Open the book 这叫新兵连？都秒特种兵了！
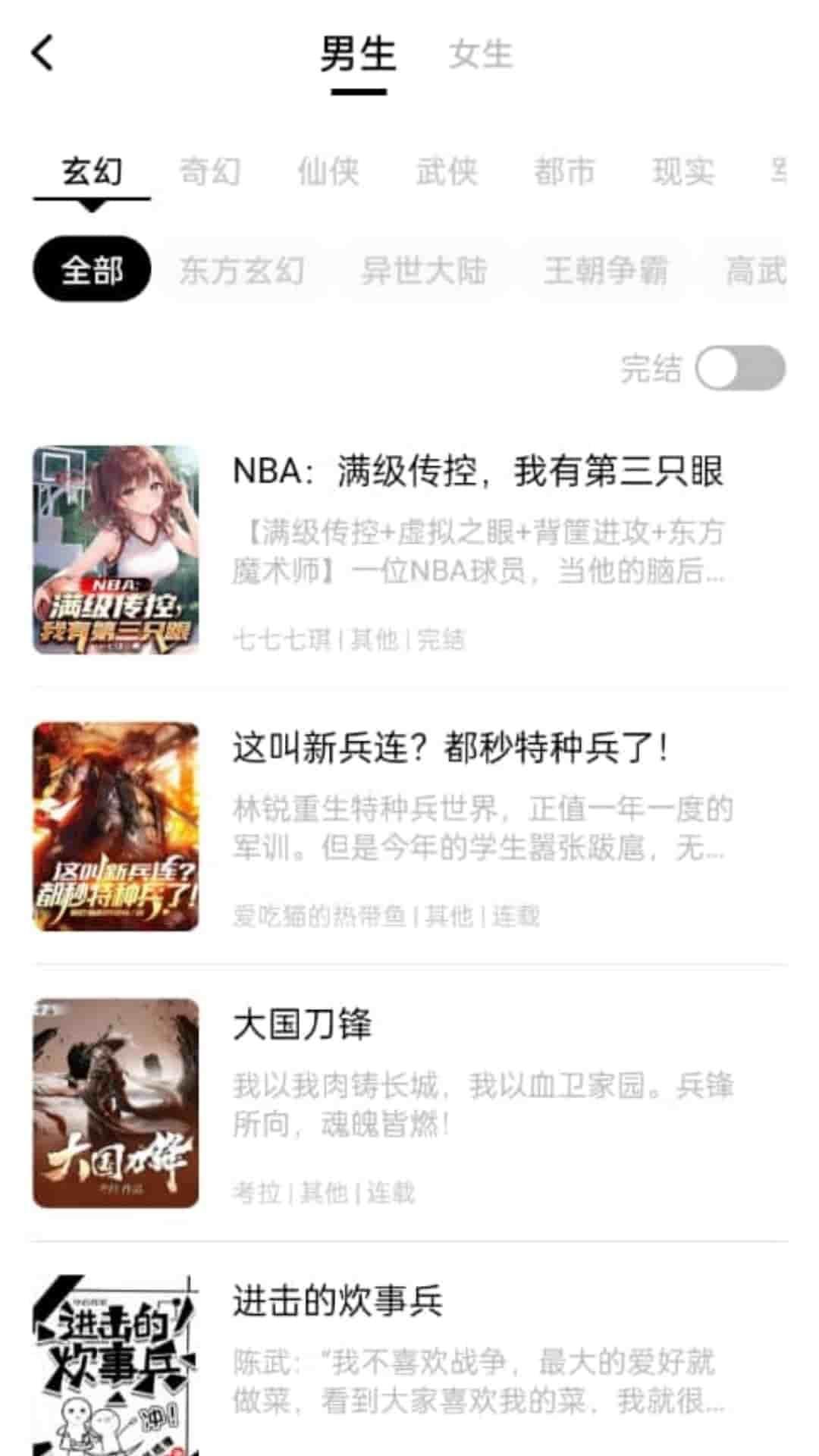This screenshot has width=819, height=1456. (451, 748)
